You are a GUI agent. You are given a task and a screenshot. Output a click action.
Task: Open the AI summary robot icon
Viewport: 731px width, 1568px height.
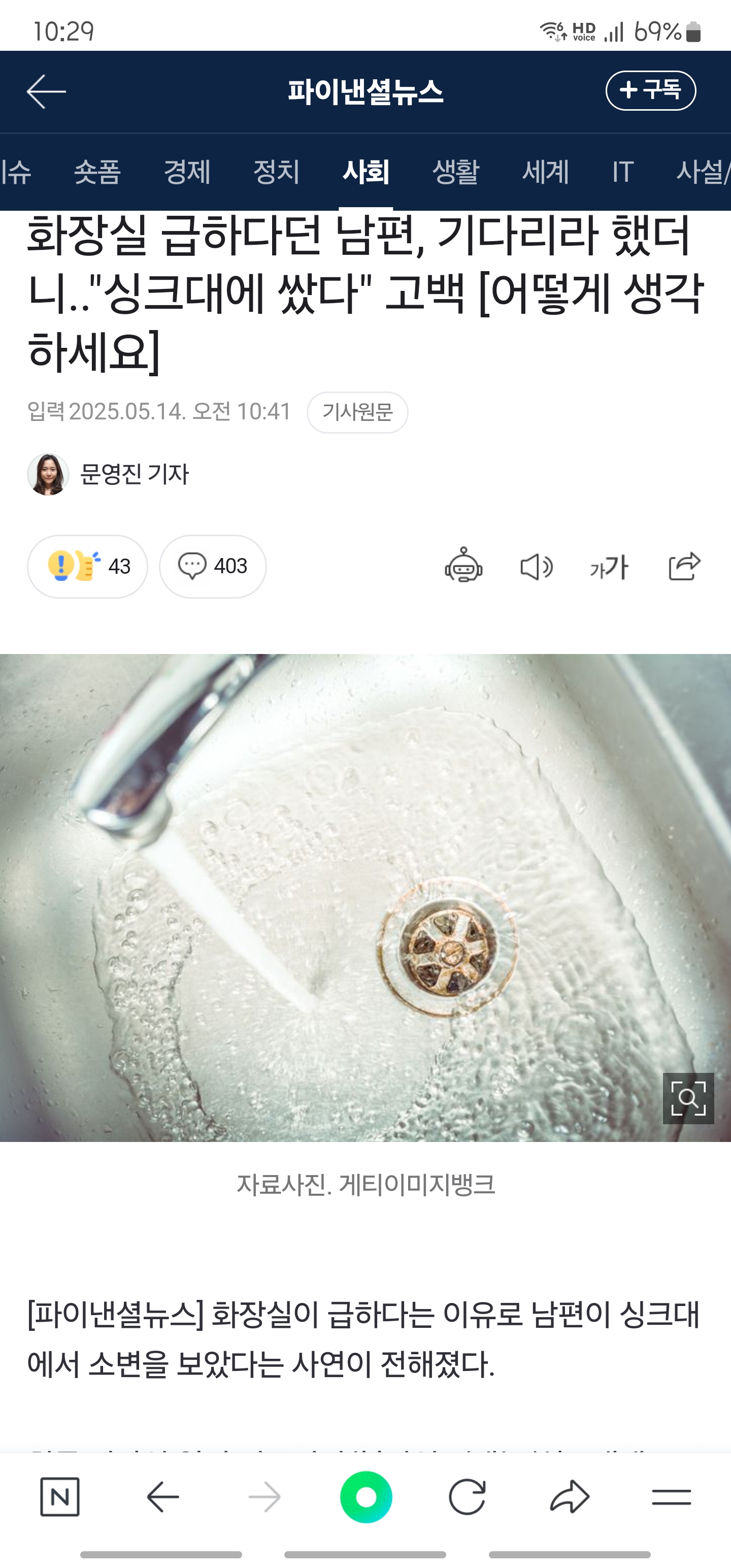(x=464, y=566)
